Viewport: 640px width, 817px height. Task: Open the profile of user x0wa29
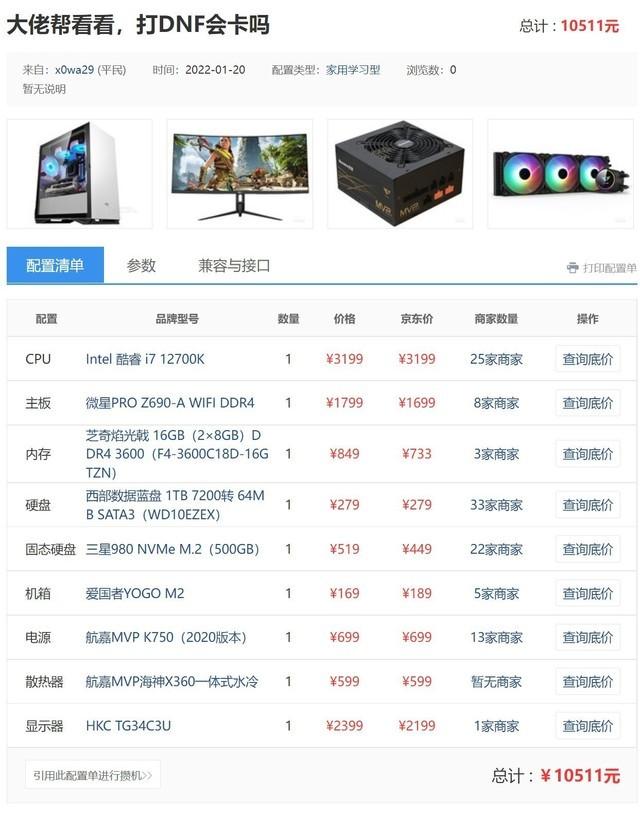(x=77, y=70)
